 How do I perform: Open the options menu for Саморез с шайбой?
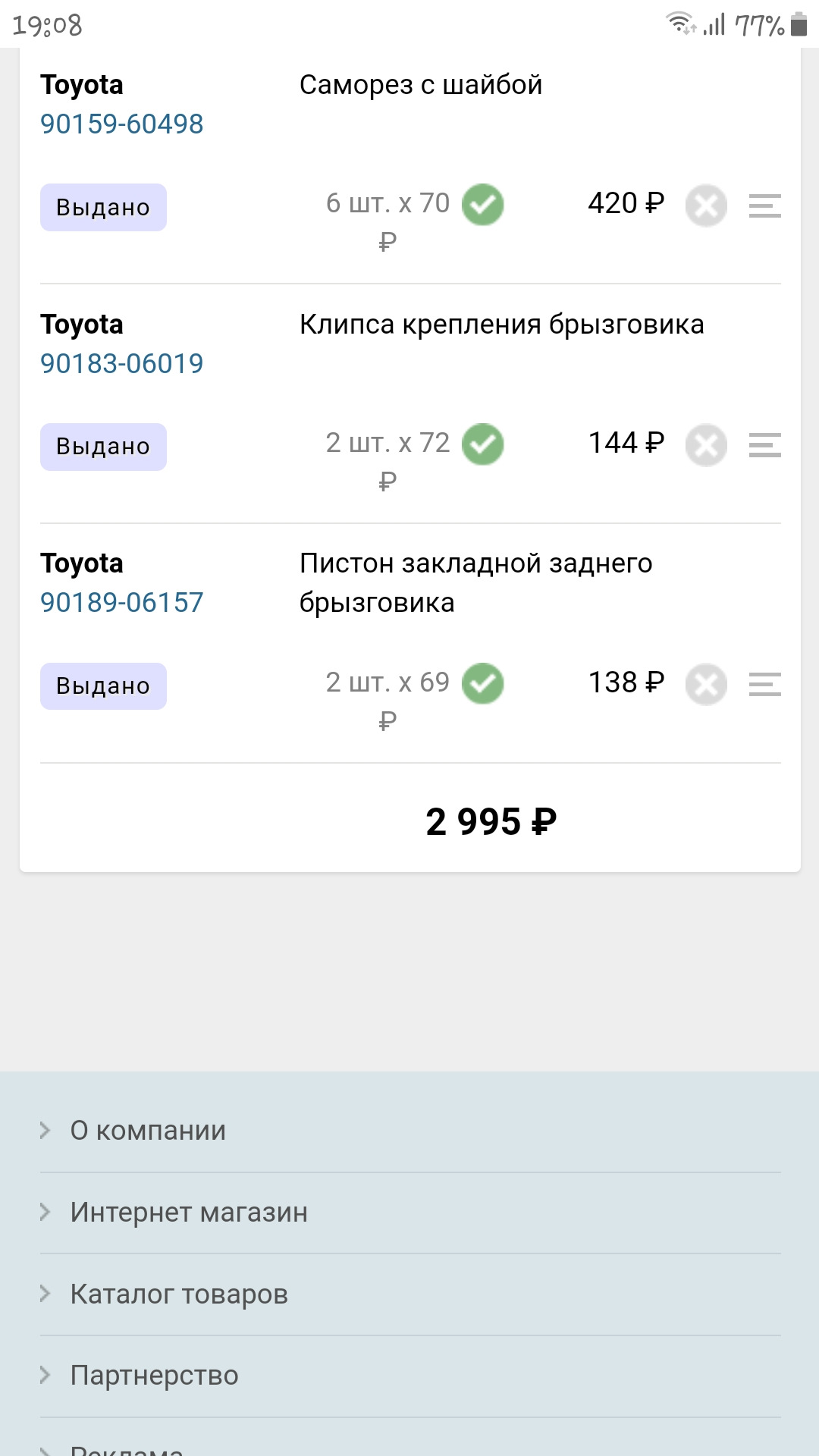(x=764, y=206)
